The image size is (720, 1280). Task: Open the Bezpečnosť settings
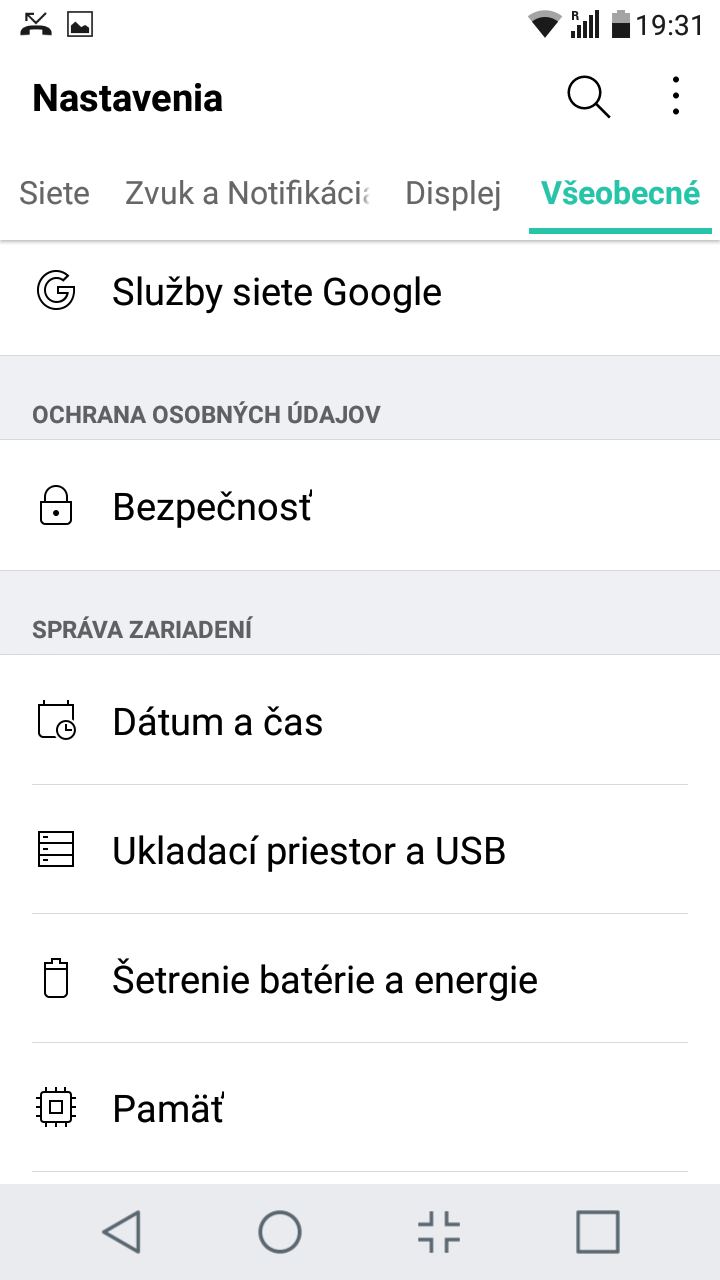[360, 507]
